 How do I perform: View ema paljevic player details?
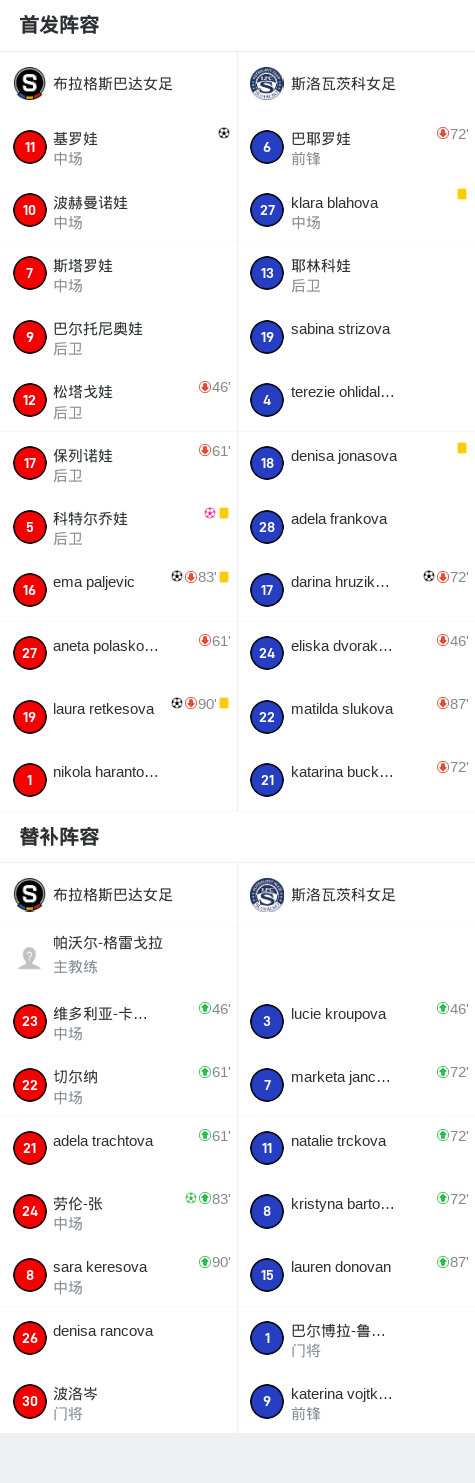[118, 590]
